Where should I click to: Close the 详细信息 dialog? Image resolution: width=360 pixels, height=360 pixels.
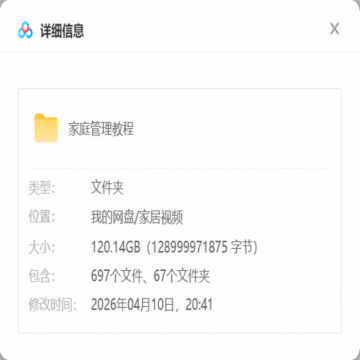coord(334,29)
